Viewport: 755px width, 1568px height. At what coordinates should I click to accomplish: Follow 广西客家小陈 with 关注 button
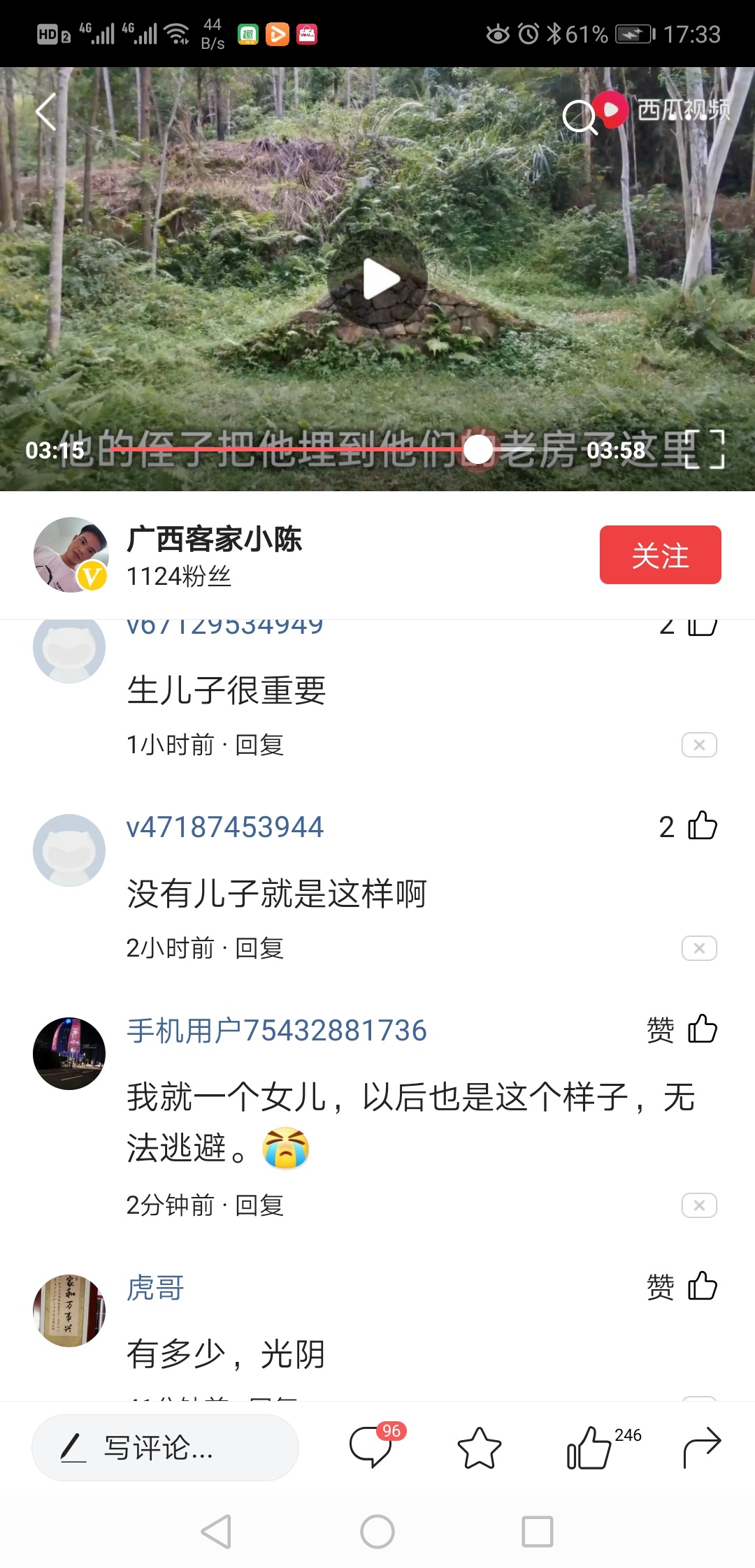coord(660,555)
